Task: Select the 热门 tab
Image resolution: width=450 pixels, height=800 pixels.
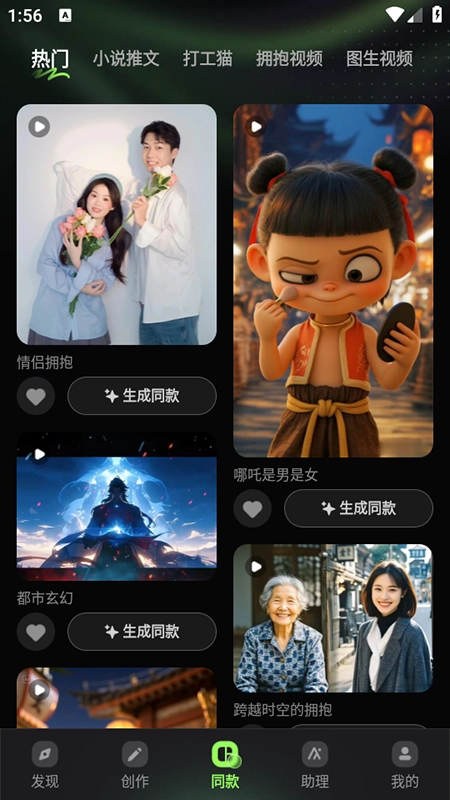Action: pos(50,60)
